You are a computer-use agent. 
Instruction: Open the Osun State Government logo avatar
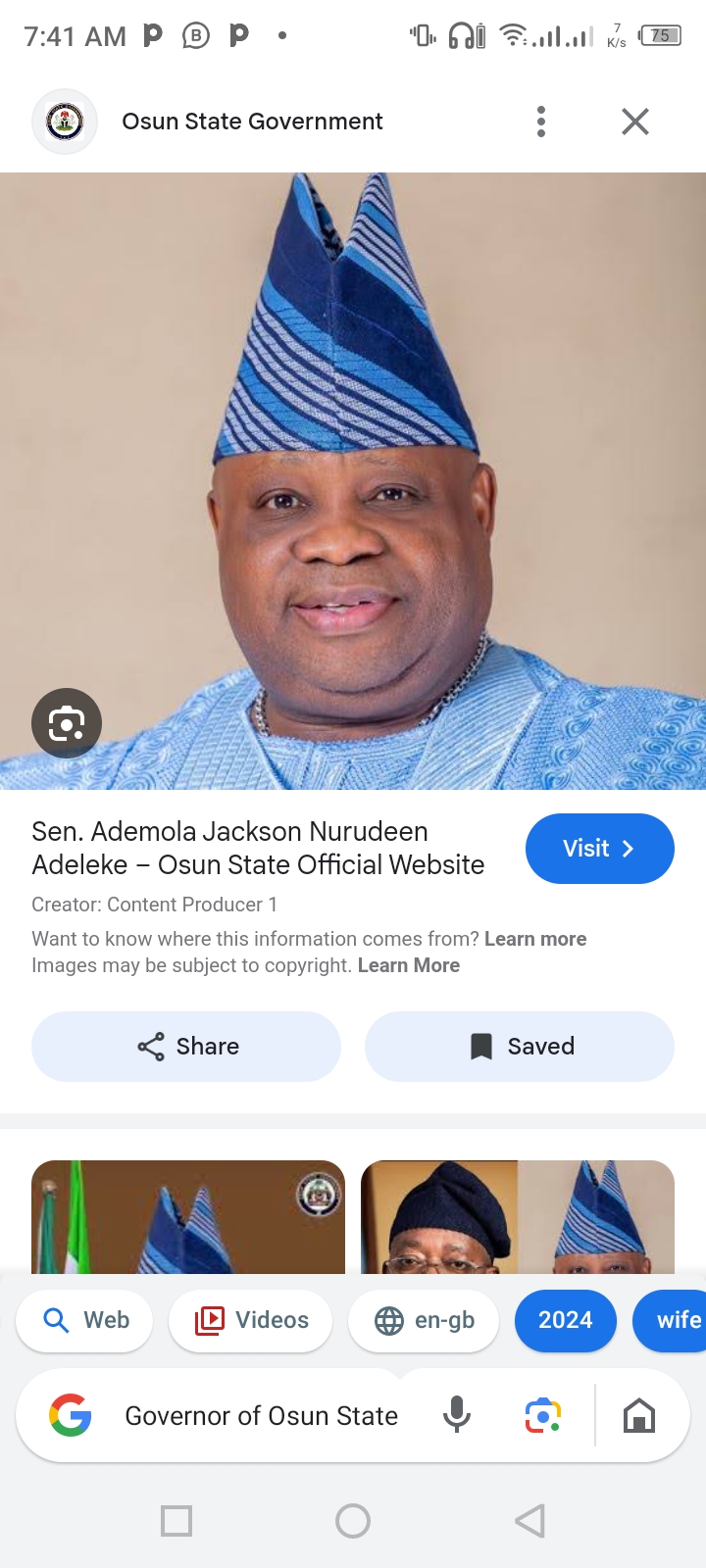(65, 121)
